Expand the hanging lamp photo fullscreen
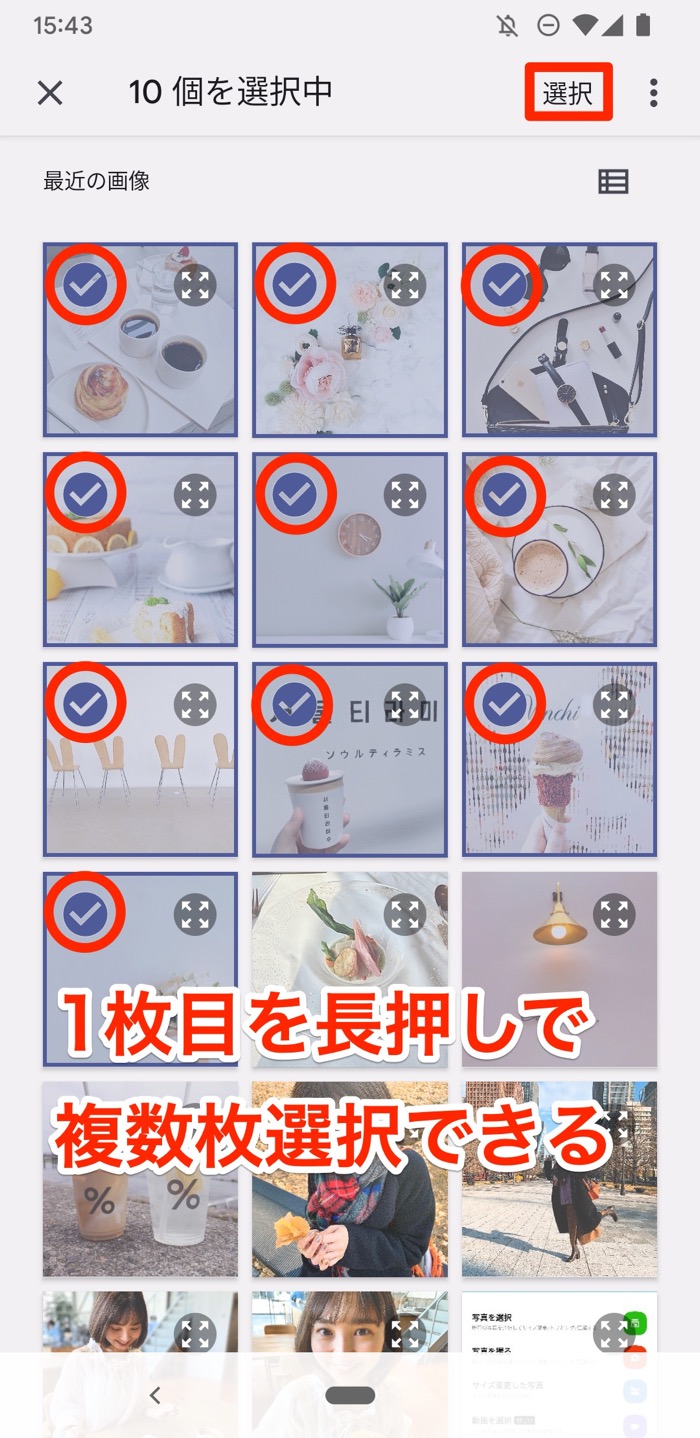 click(x=614, y=913)
